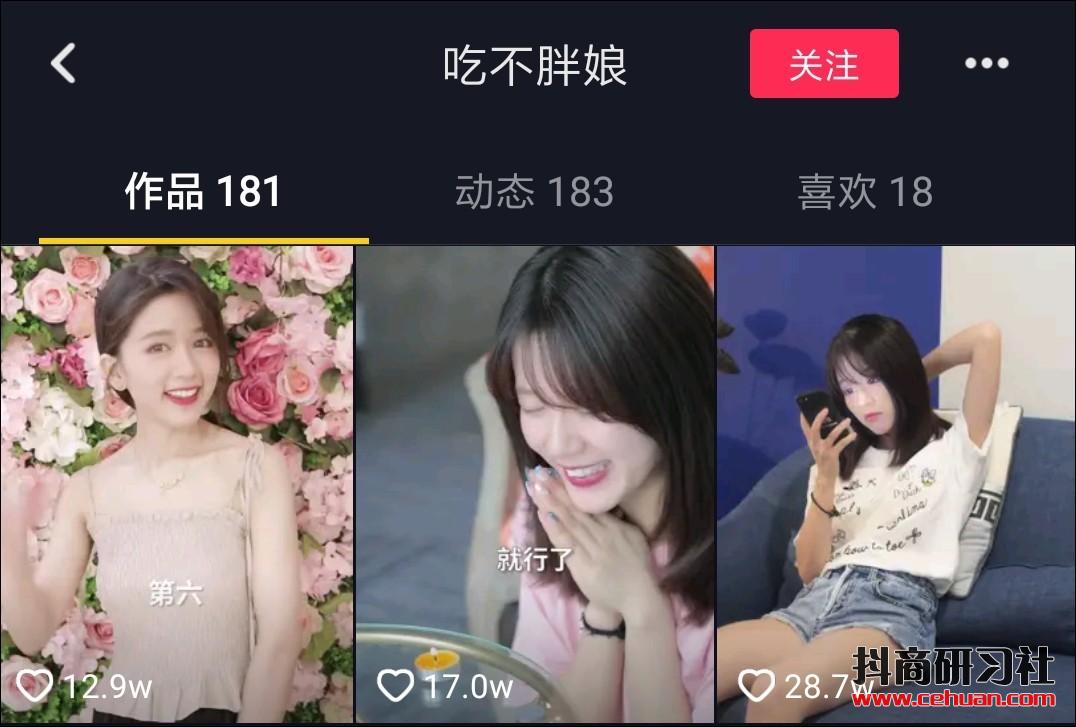Open the video with 28.7w likes
1076x727 pixels.
[x=896, y=484]
